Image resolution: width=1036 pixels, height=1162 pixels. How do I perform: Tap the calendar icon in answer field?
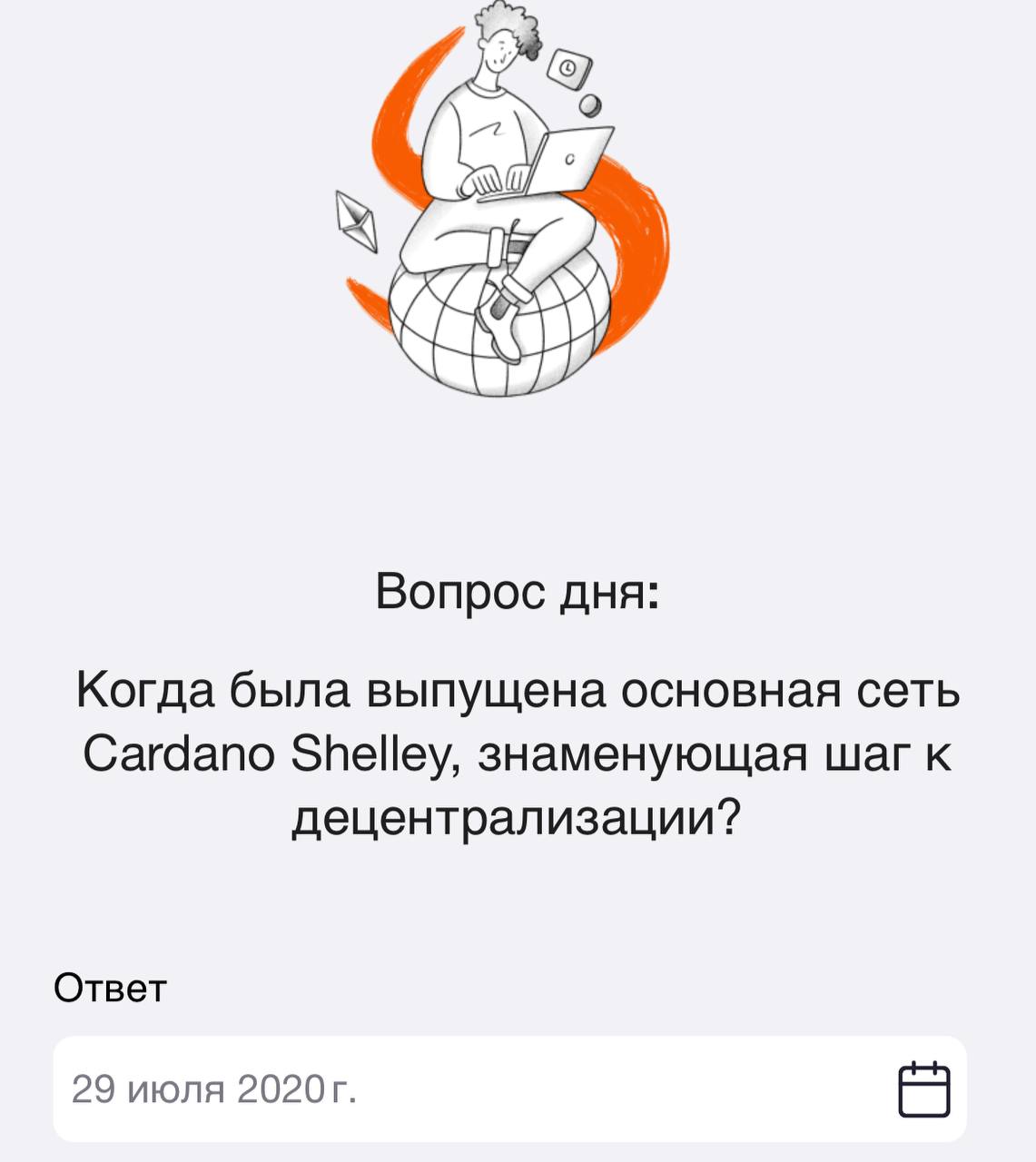(923, 1088)
